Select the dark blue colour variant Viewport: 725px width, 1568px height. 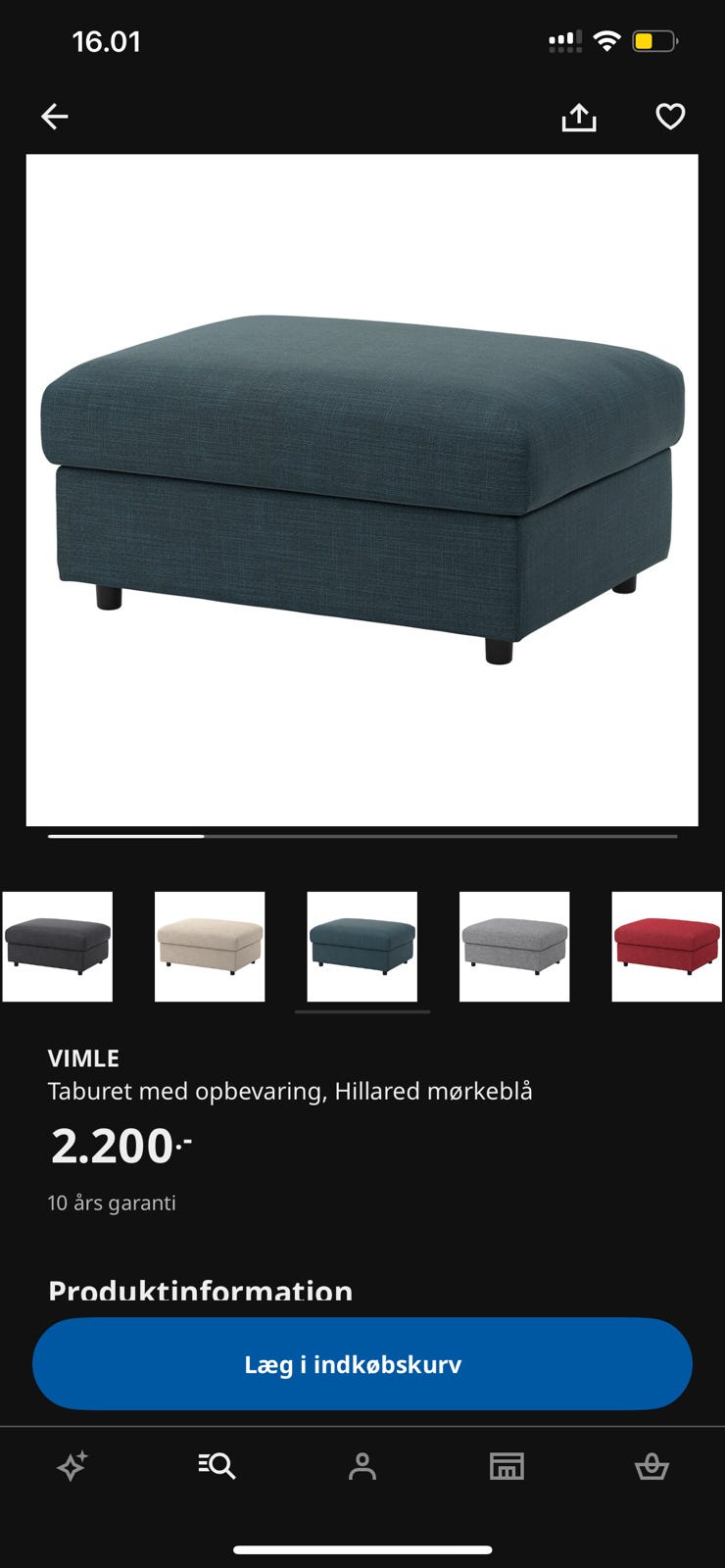click(362, 946)
